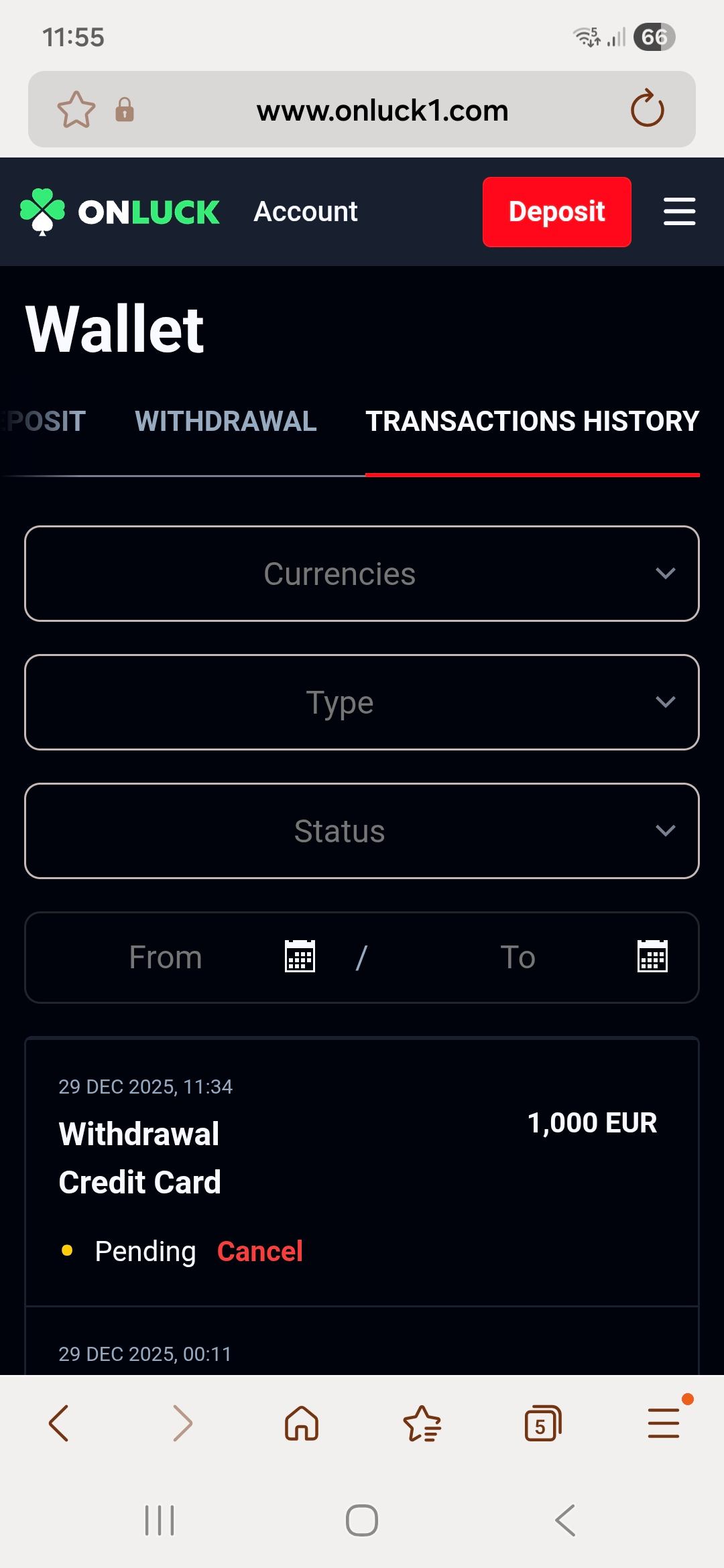Open the browser tools menu
The image size is (724, 1568).
click(664, 1423)
